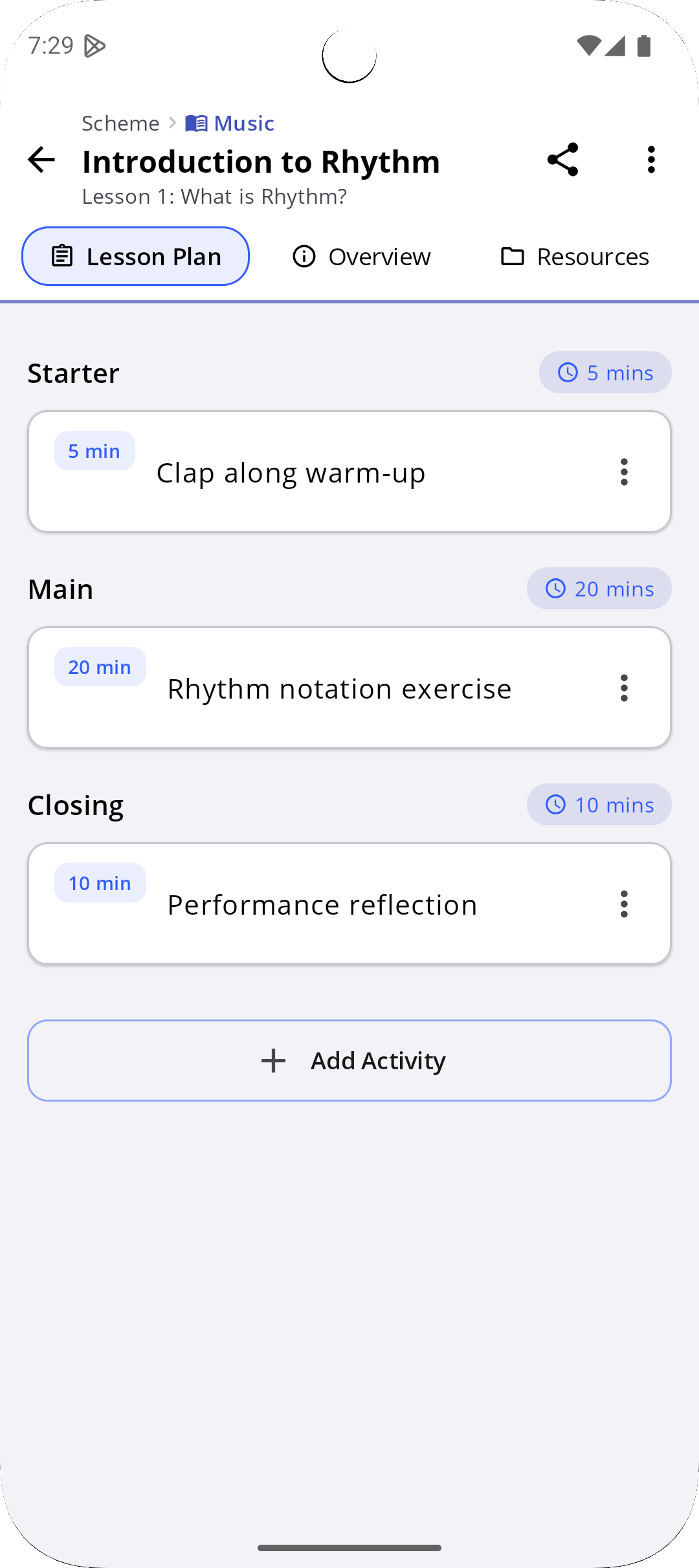The image size is (699, 1568).
Task: Tap the Wi-Fi status icon
Action: (590, 44)
